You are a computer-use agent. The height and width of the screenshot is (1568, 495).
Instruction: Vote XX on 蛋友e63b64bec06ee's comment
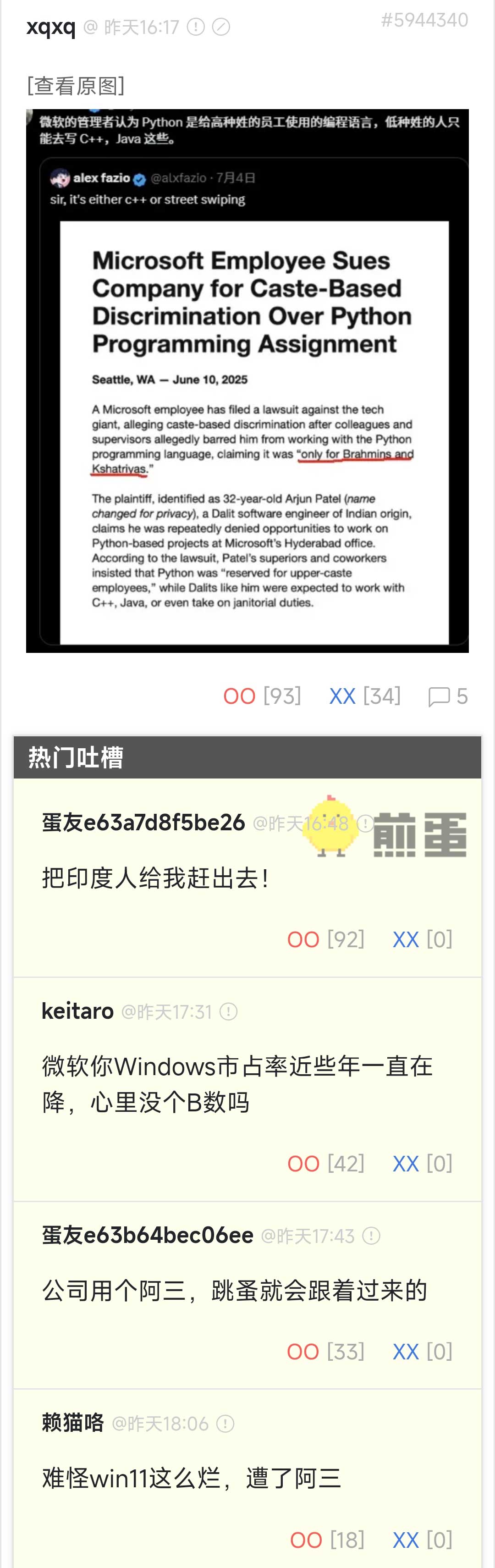click(x=406, y=1351)
